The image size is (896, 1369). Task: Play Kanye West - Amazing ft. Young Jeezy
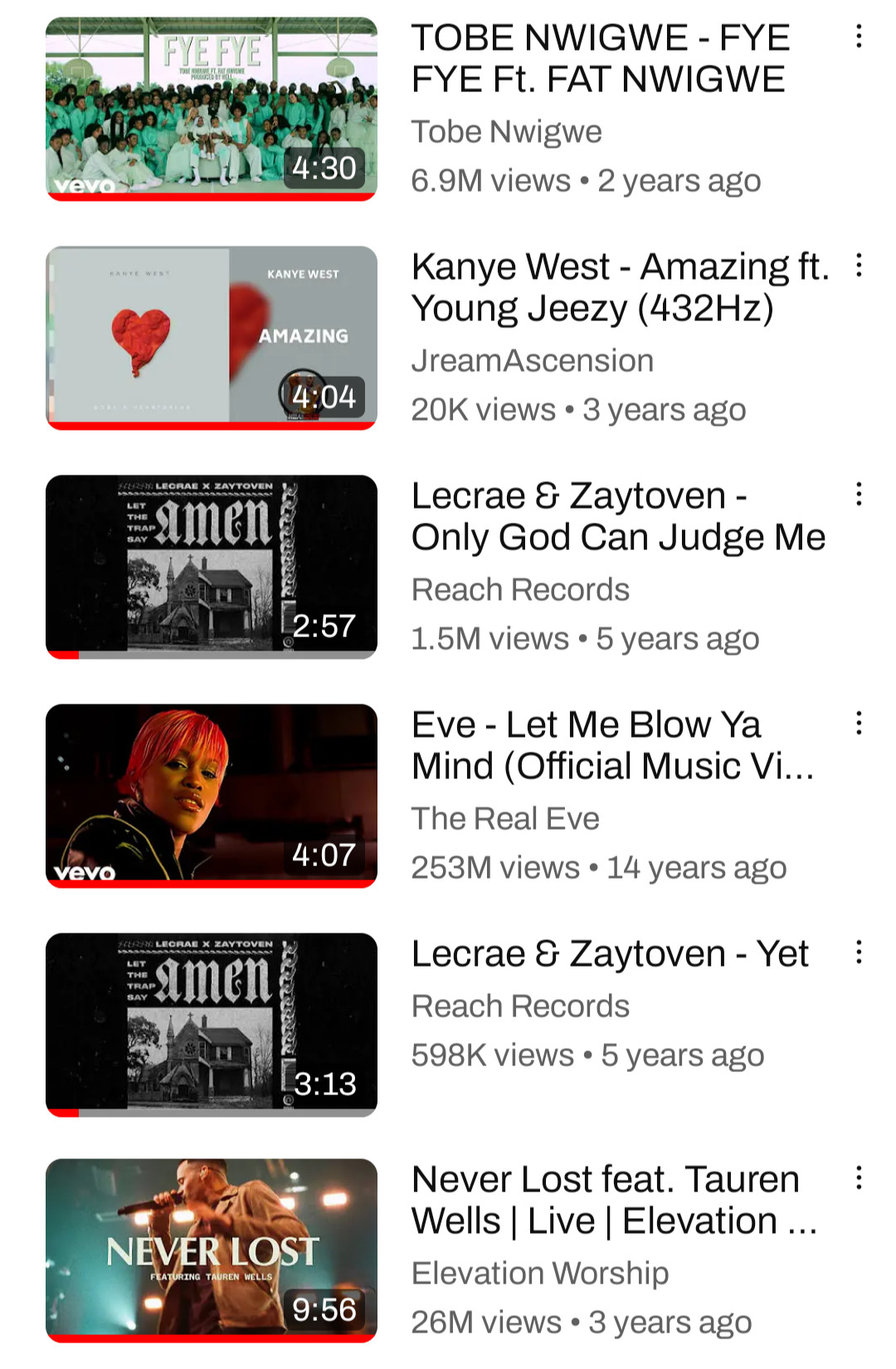point(212,338)
